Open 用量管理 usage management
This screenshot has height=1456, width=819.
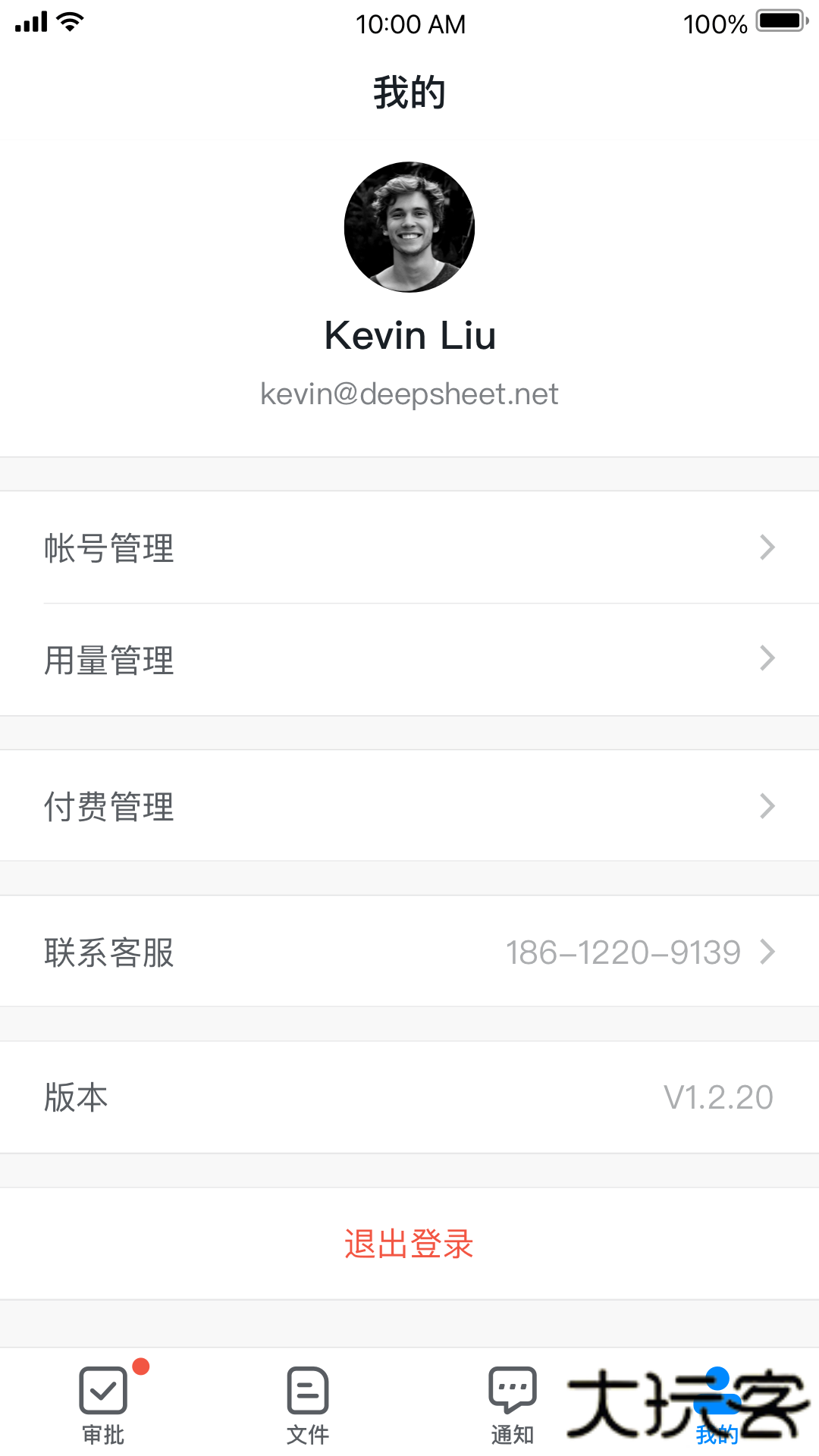409,659
